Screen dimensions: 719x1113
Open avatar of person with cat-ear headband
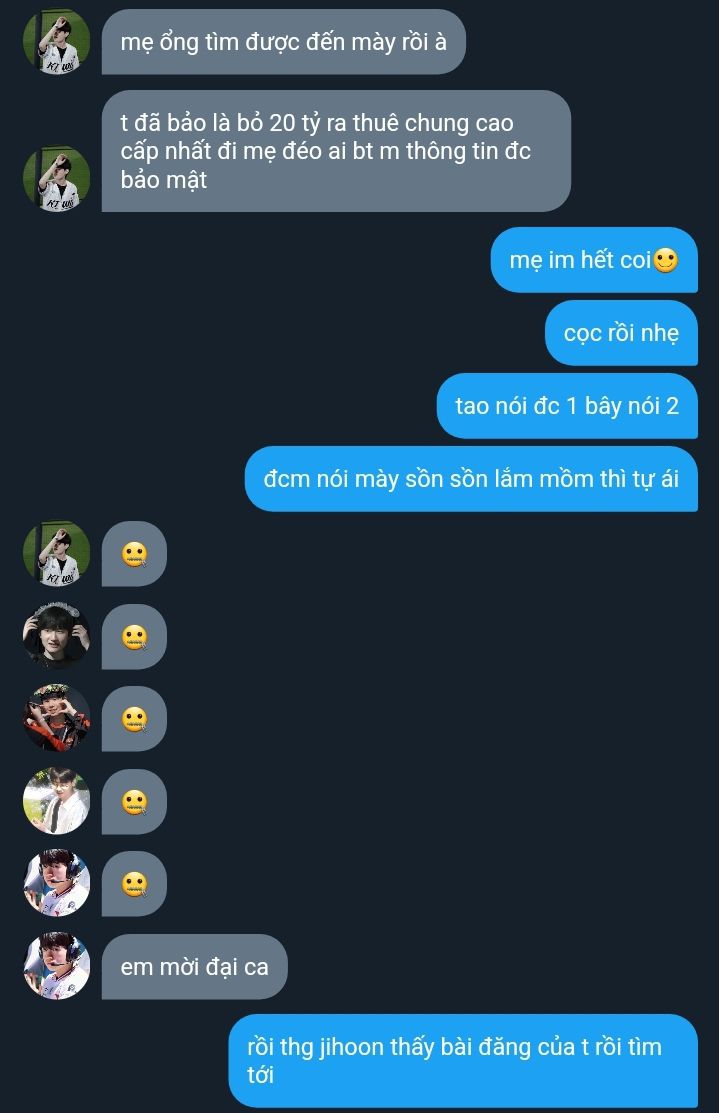tap(57, 635)
